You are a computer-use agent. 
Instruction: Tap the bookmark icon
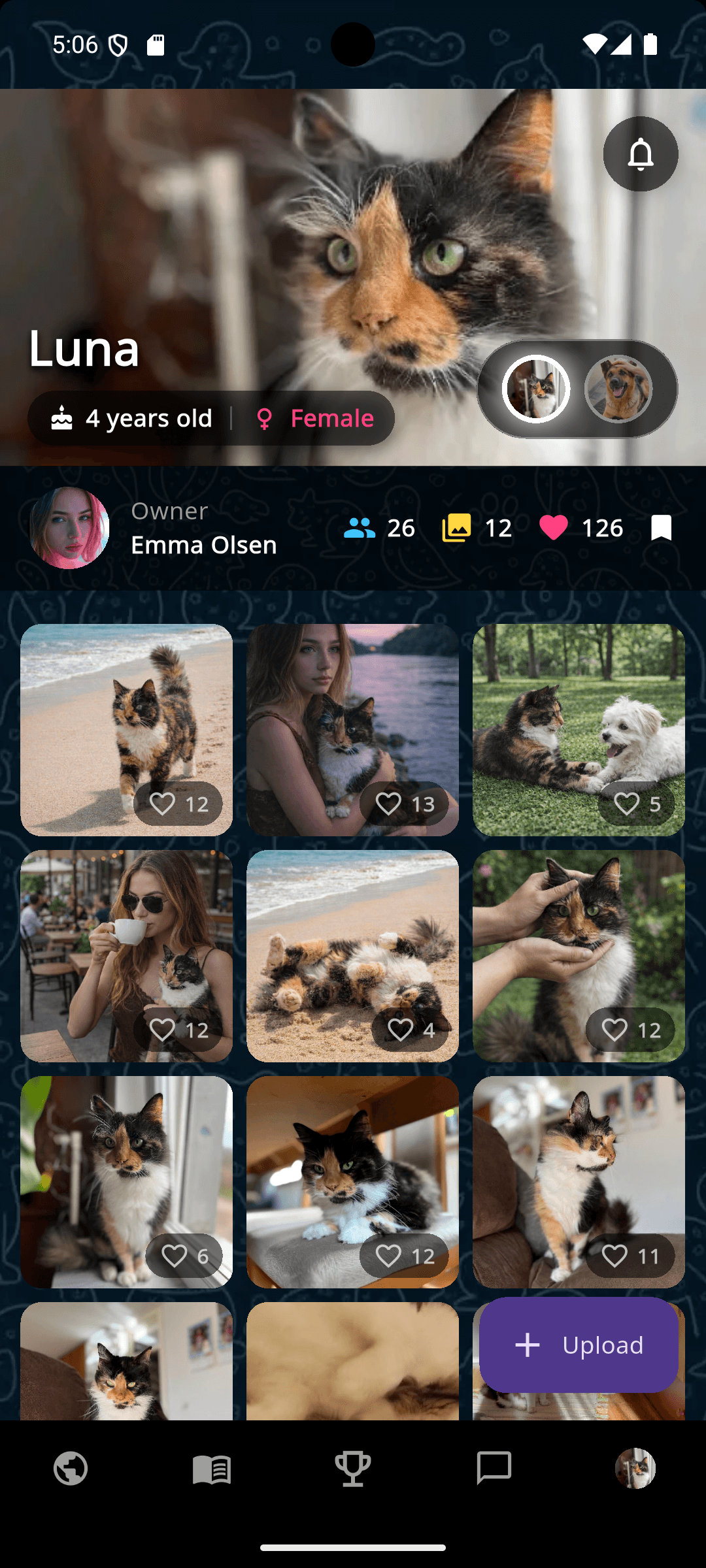(x=661, y=528)
